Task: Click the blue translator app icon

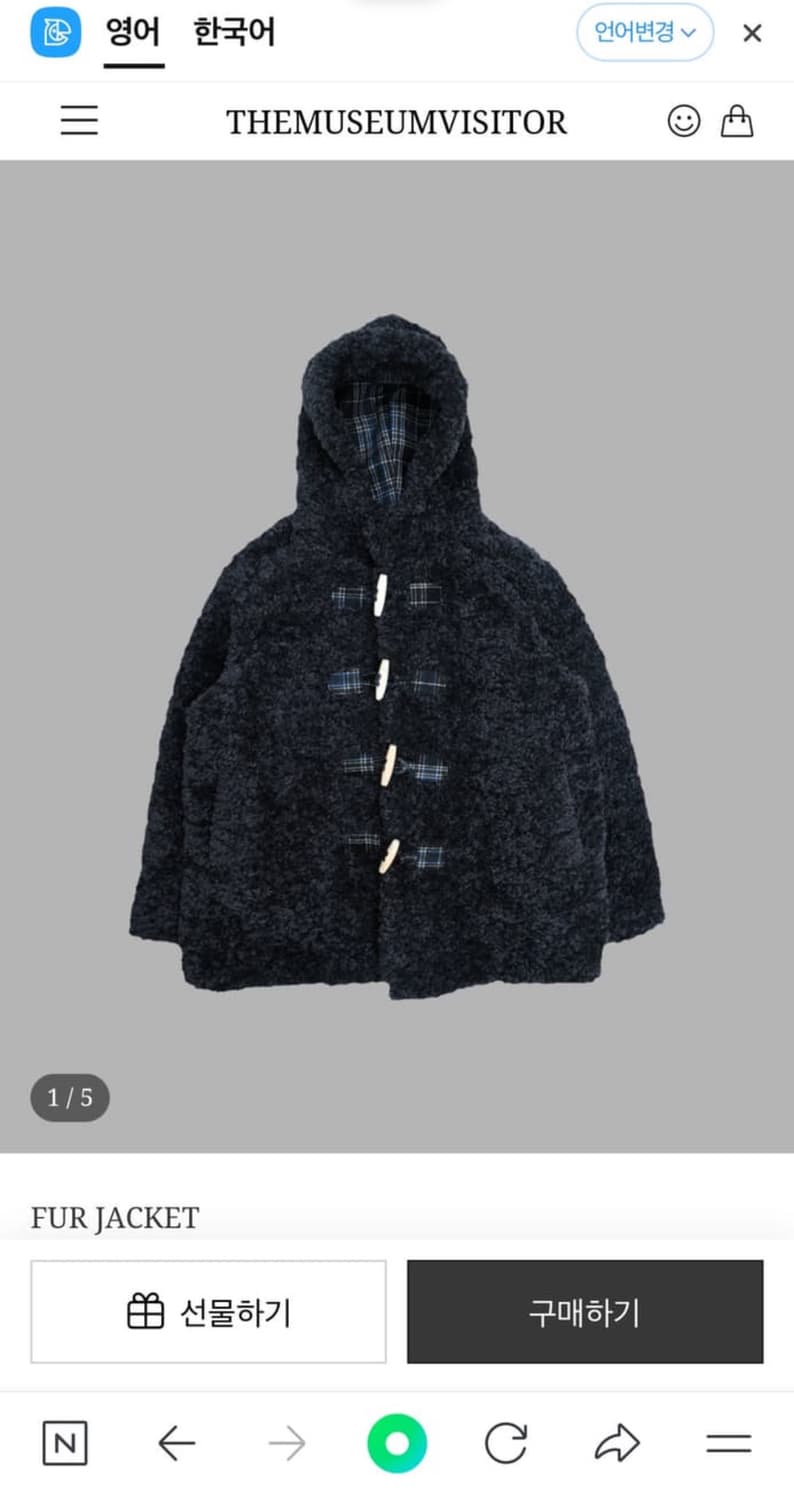Action: 54,33
